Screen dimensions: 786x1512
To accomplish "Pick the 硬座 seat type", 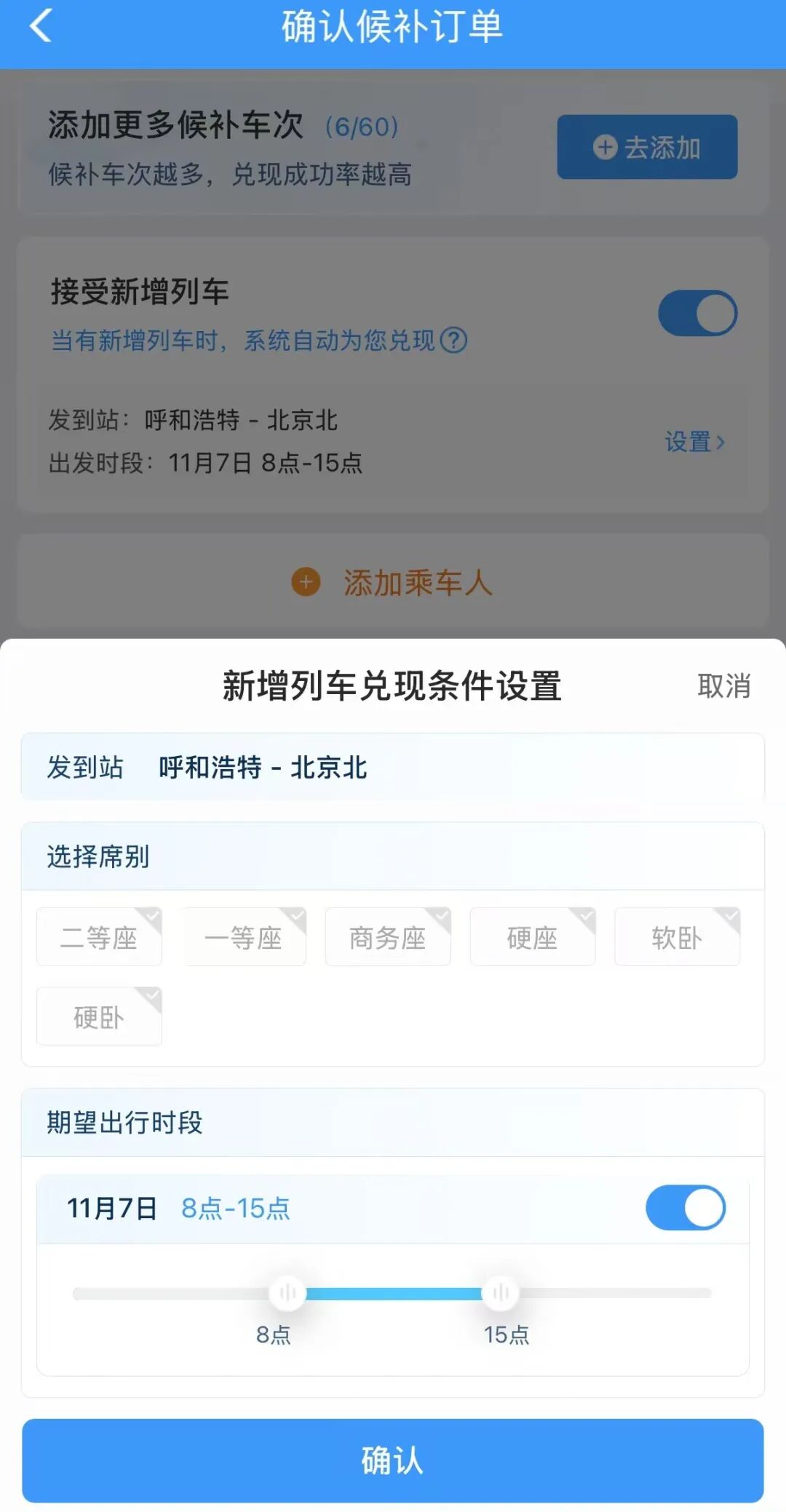I will tap(532, 937).
